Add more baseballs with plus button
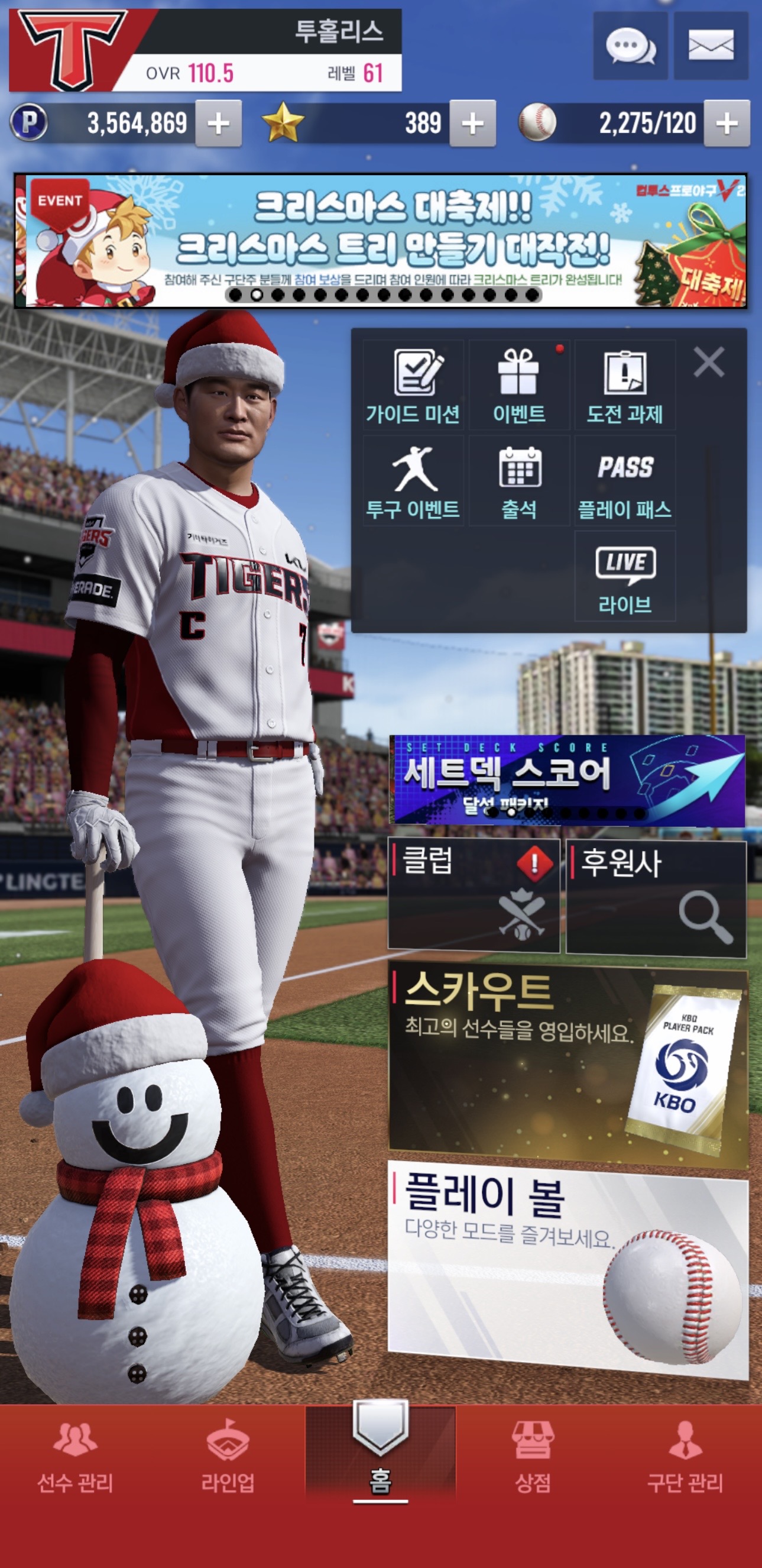This screenshot has height=1568, width=762. click(x=727, y=124)
